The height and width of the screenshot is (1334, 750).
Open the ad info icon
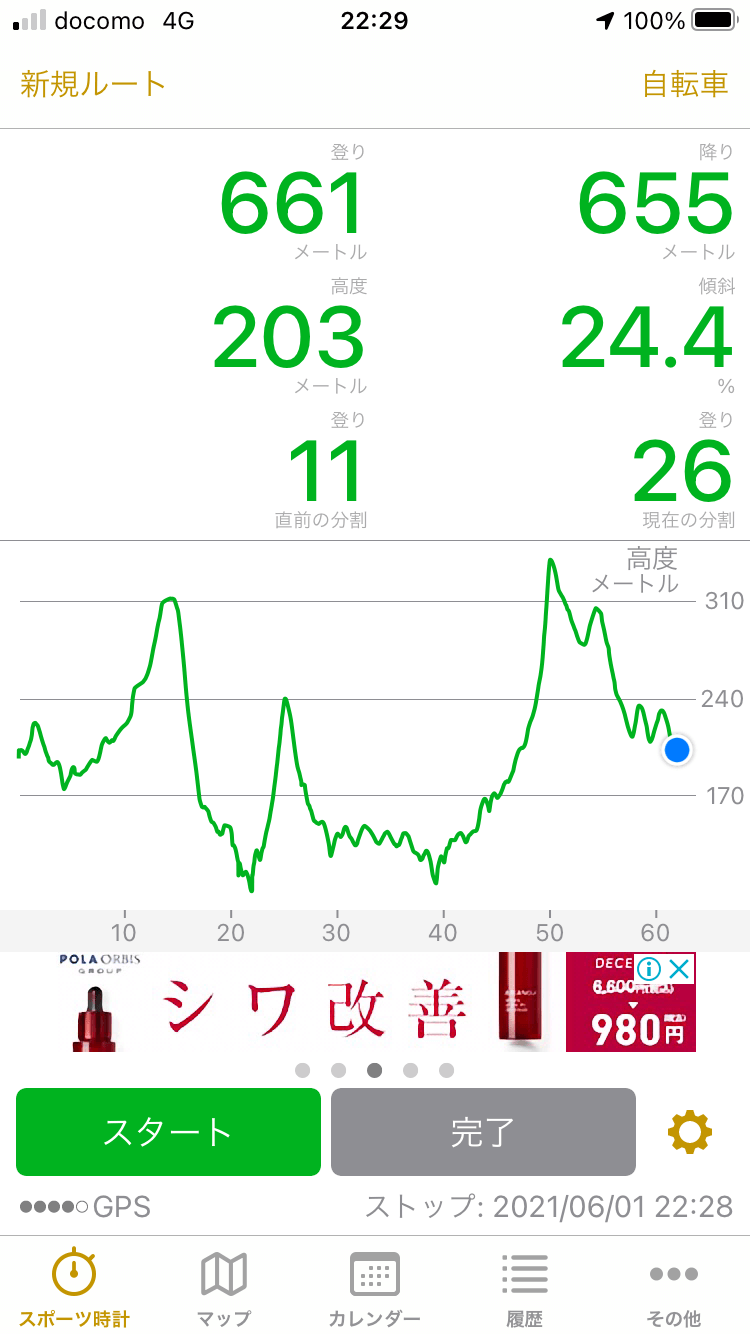click(650, 968)
